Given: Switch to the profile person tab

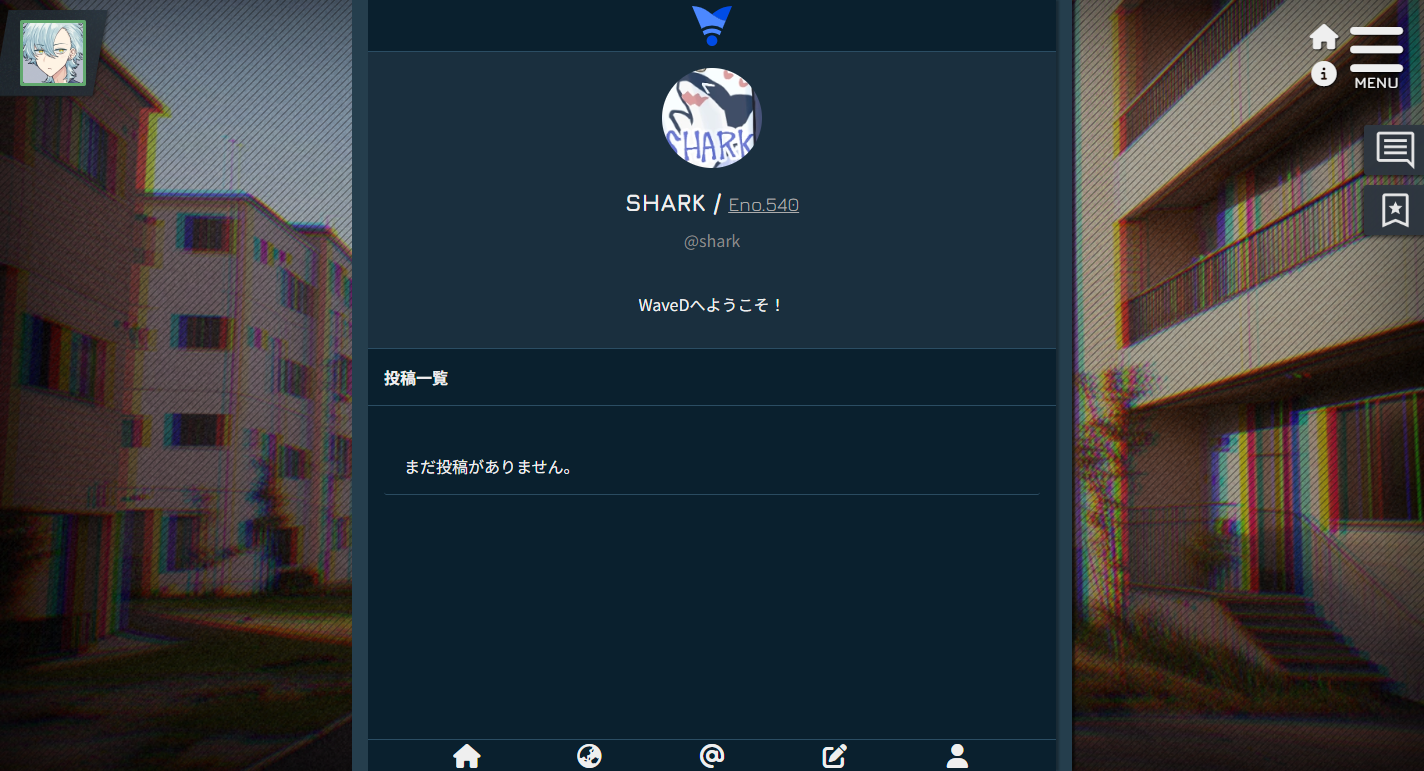Looking at the screenshot, I should pos(957,756).
